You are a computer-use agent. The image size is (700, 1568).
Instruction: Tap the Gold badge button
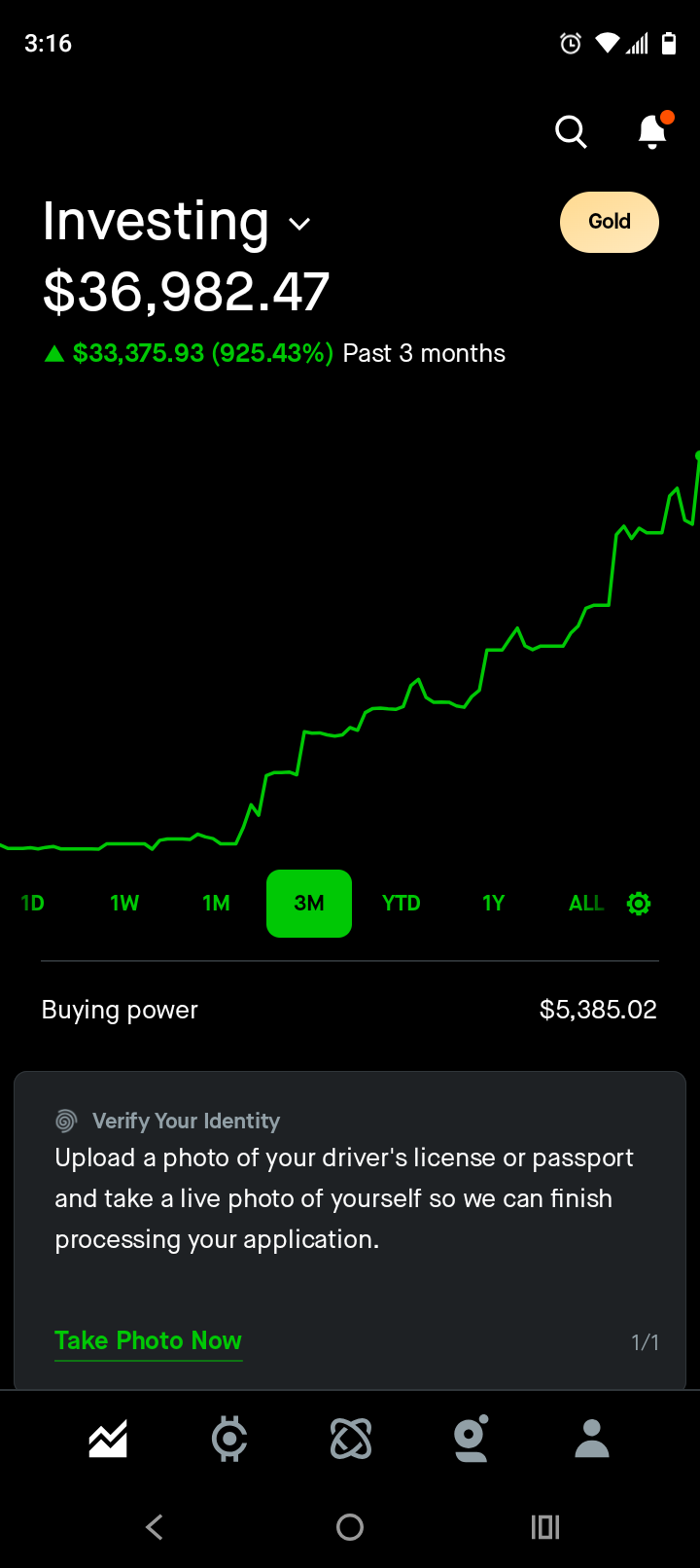610,222
